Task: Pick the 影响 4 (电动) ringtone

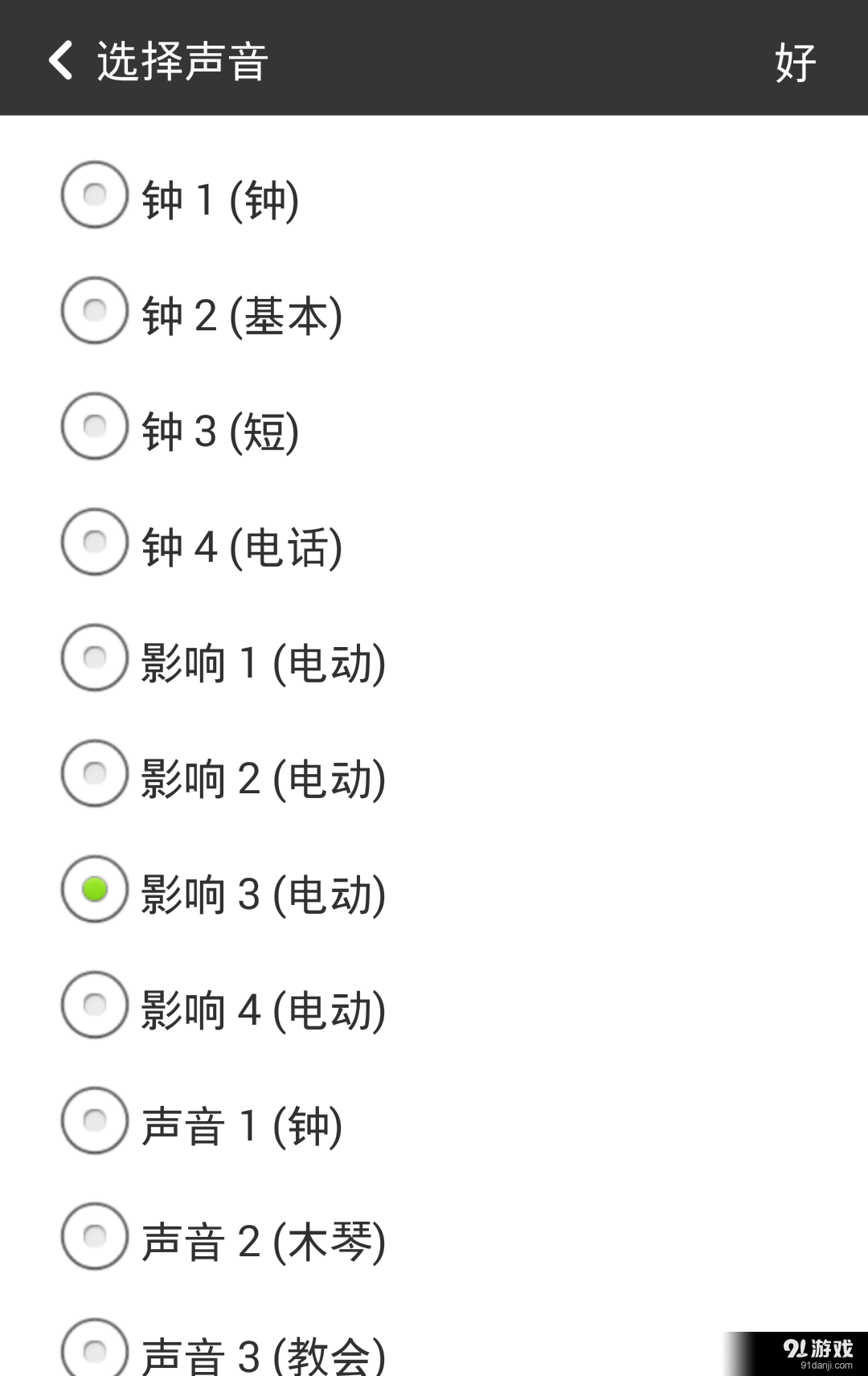Action: 94,1006
